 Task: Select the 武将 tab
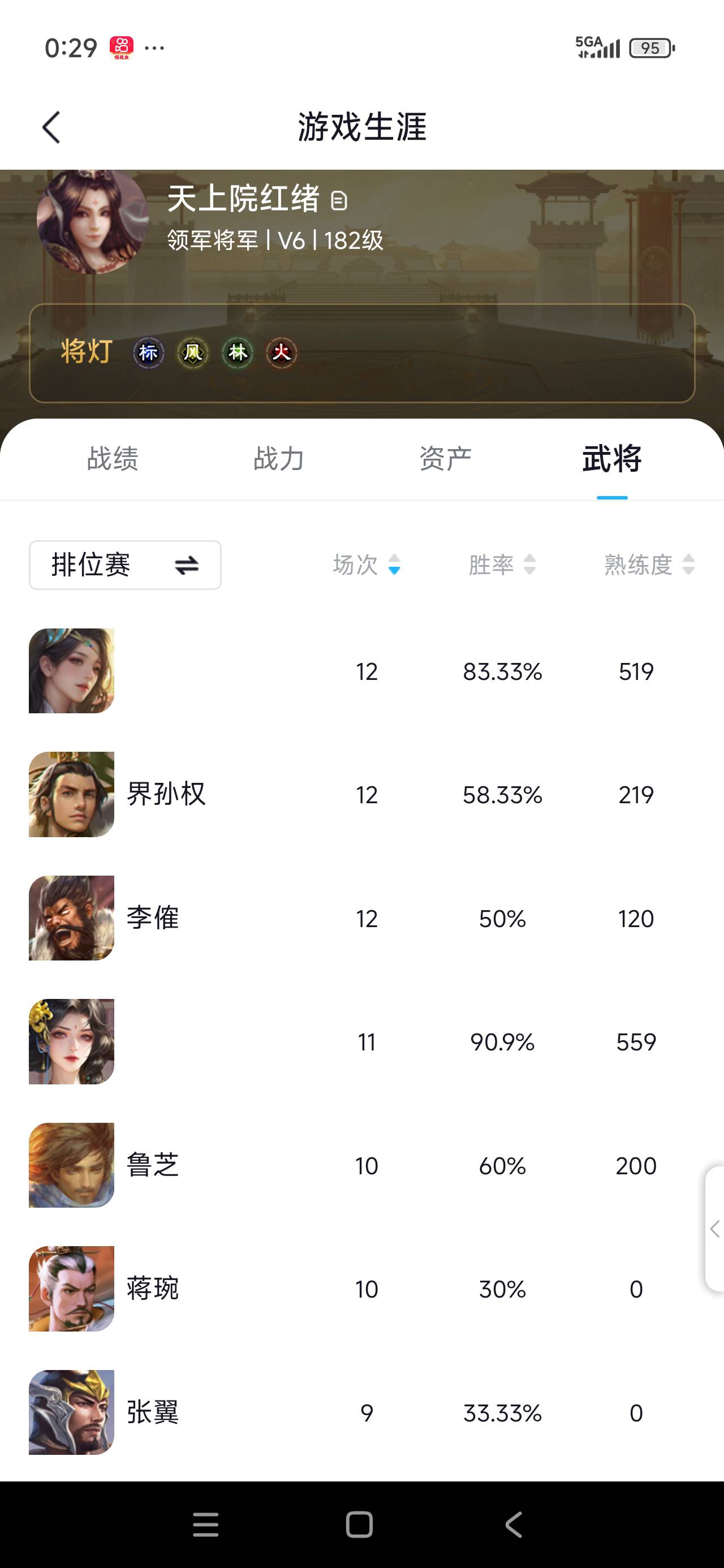(611, 458)
